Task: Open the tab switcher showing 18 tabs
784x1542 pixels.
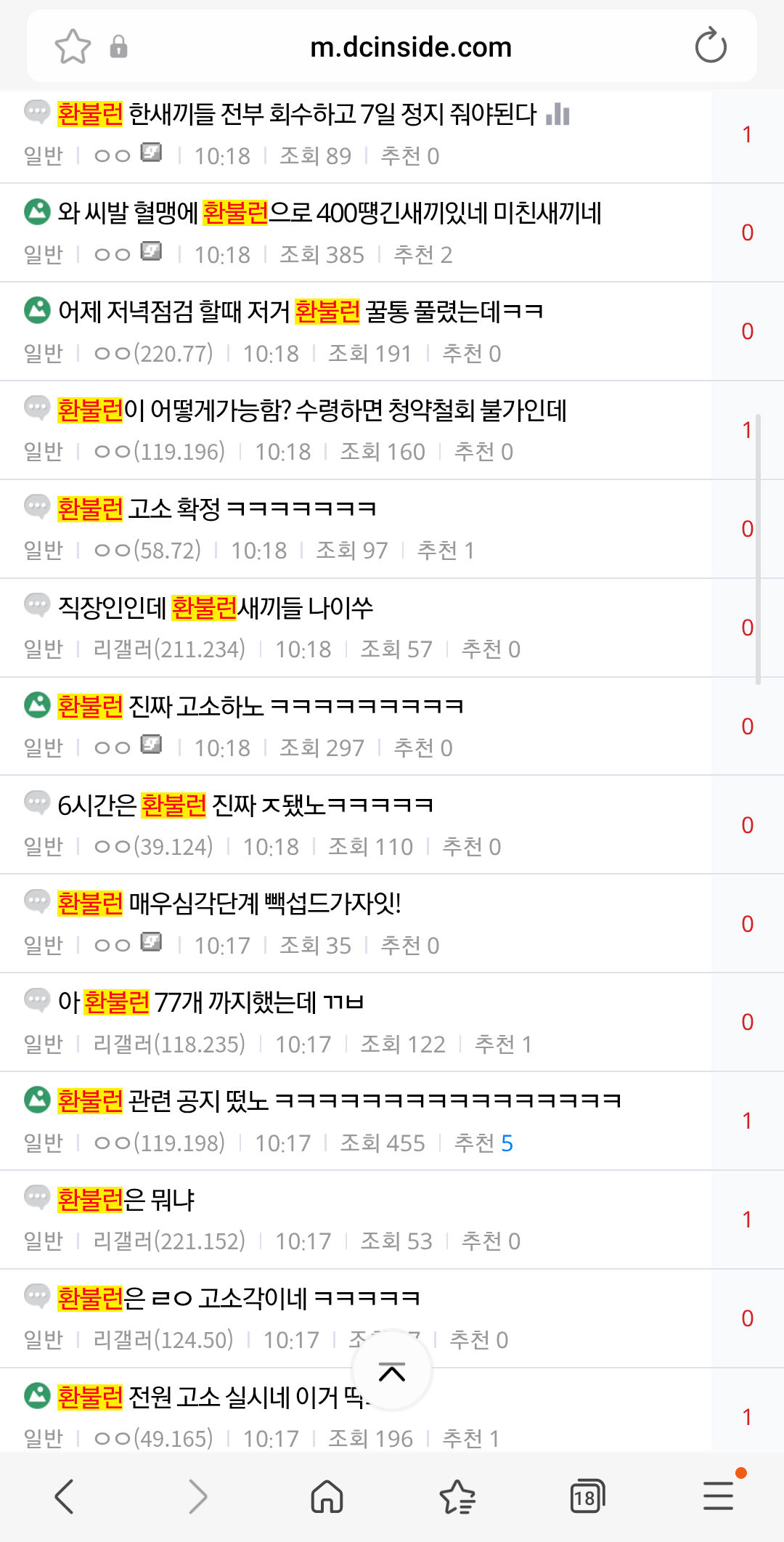Action: click(x=587, y=1497)
